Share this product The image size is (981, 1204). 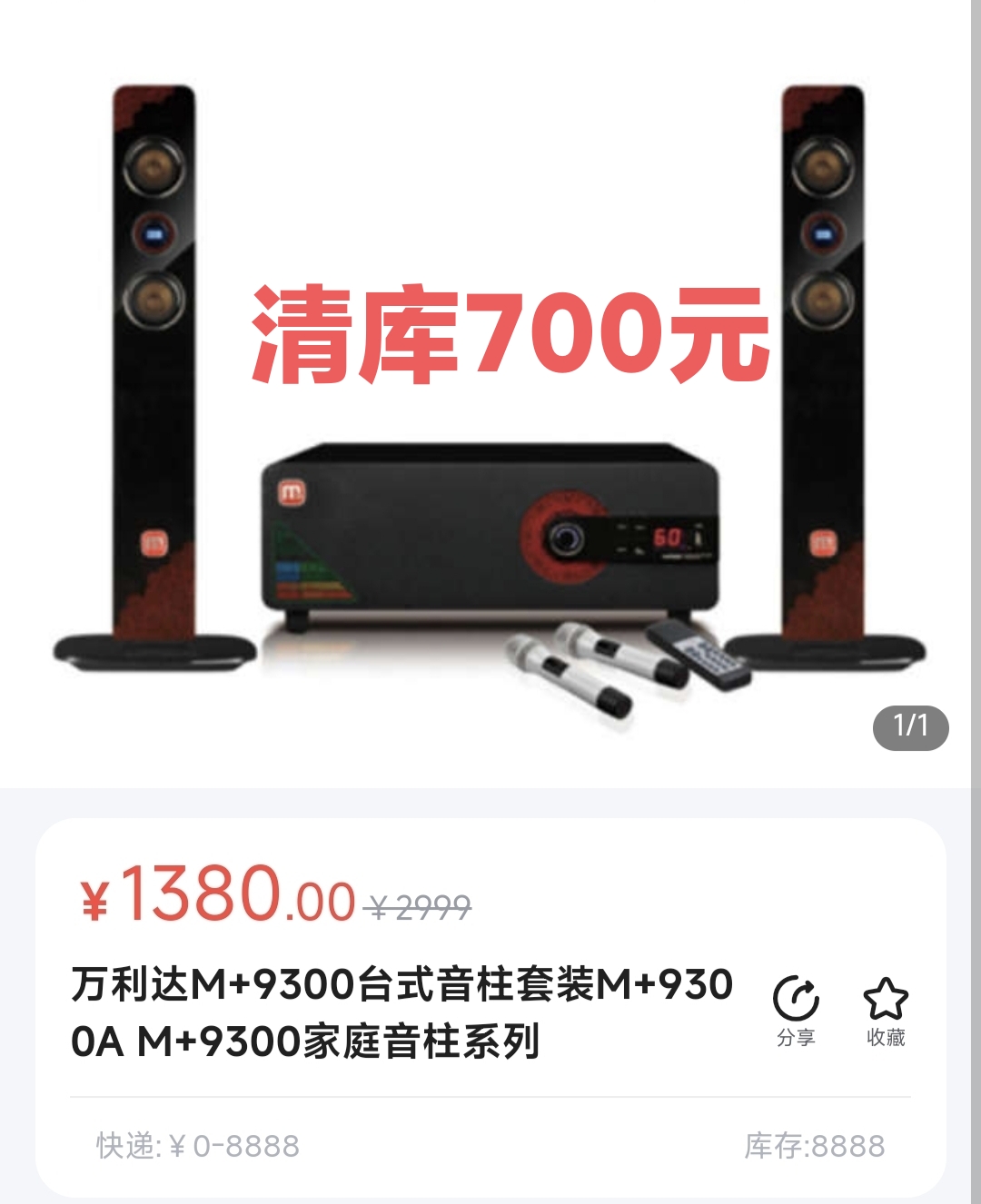pyautogui.click(x=796, y=1010)
